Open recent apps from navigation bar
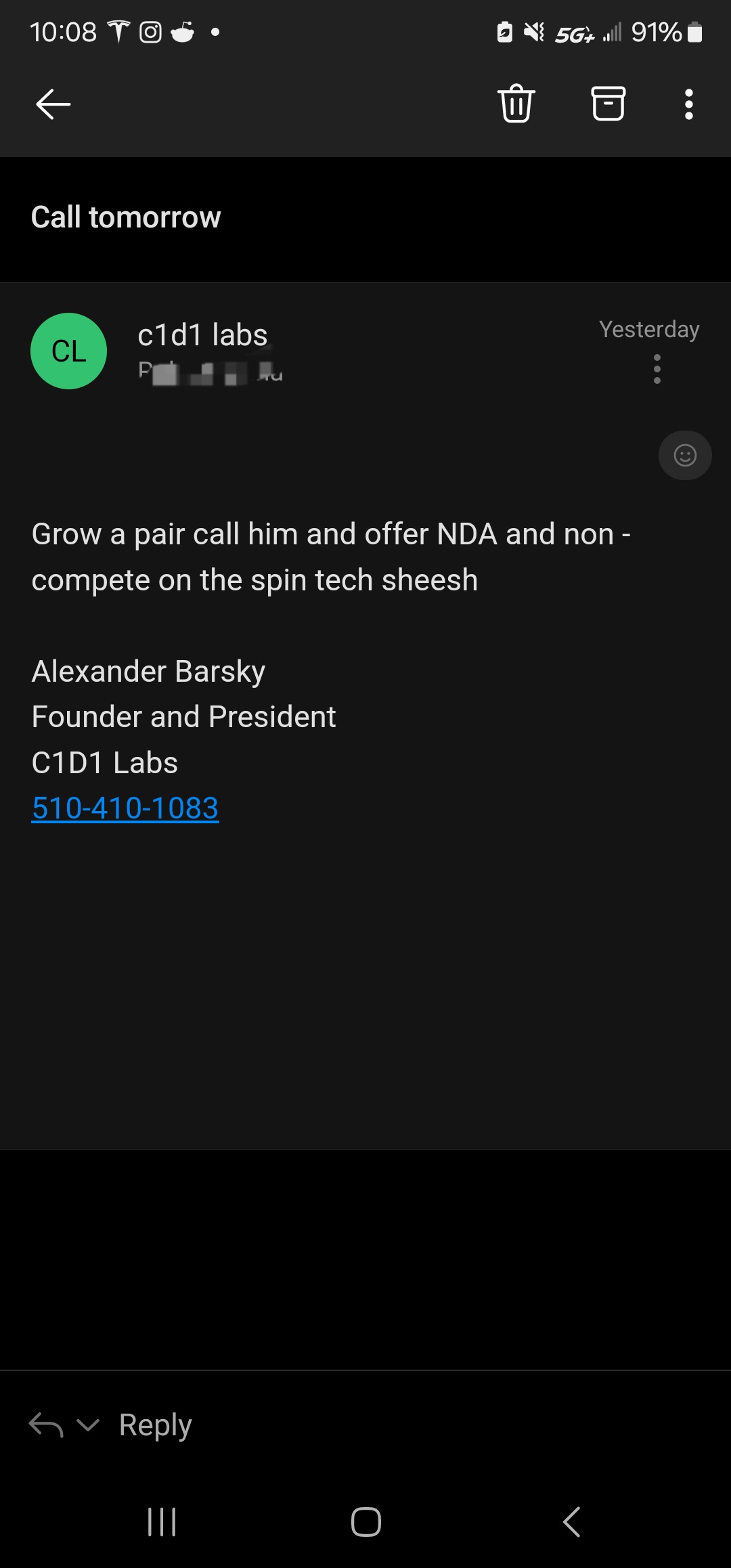 pyautogui.click(x=162, y=1522)
